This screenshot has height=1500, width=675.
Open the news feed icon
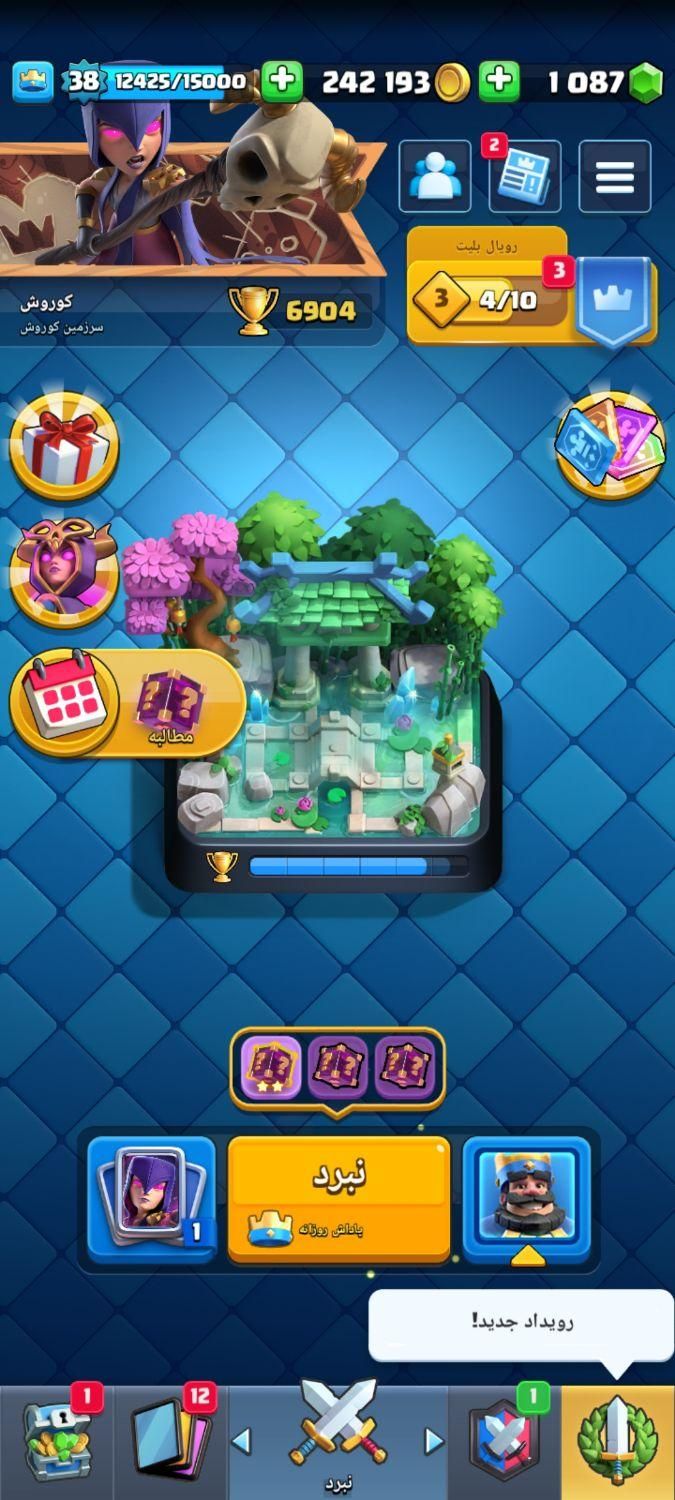524,177
